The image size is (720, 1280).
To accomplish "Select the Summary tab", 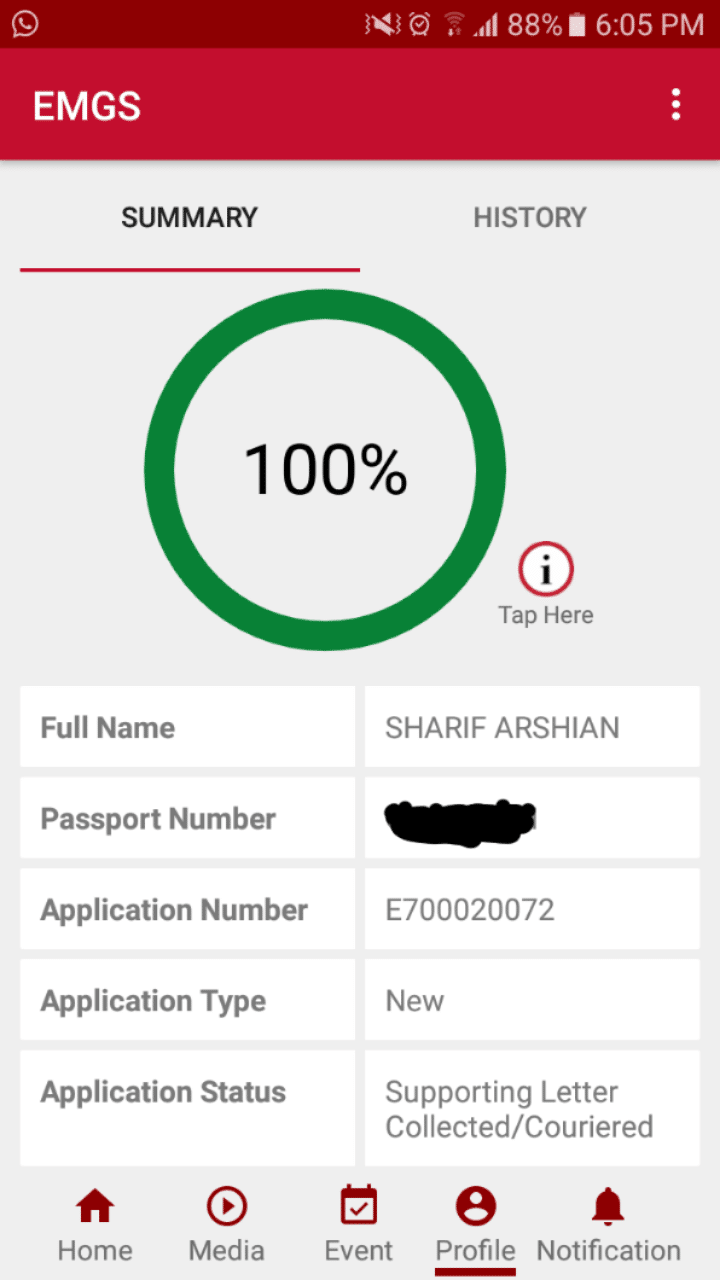I will tap(190, 218).
